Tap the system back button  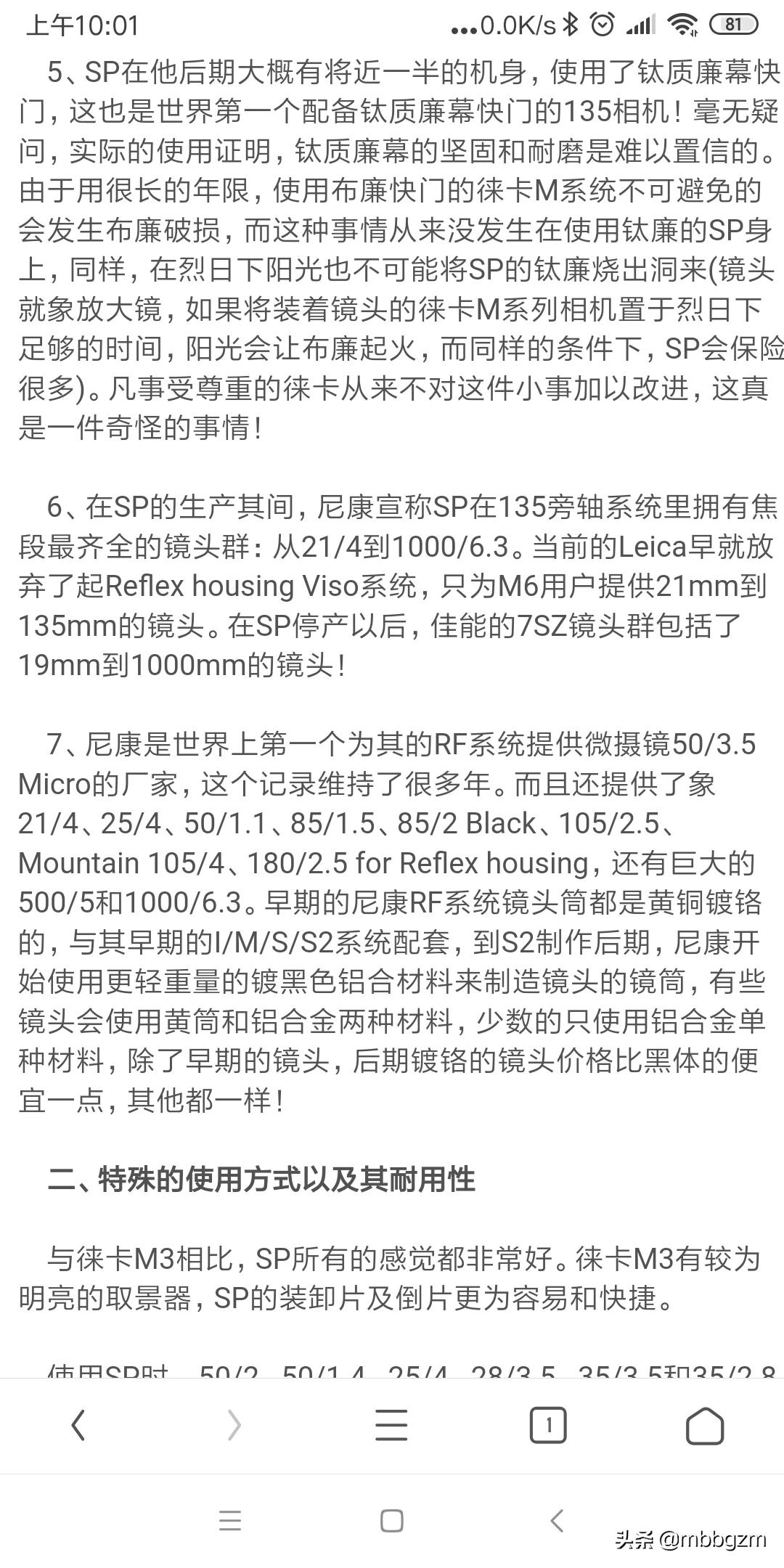click(557, 1521)
